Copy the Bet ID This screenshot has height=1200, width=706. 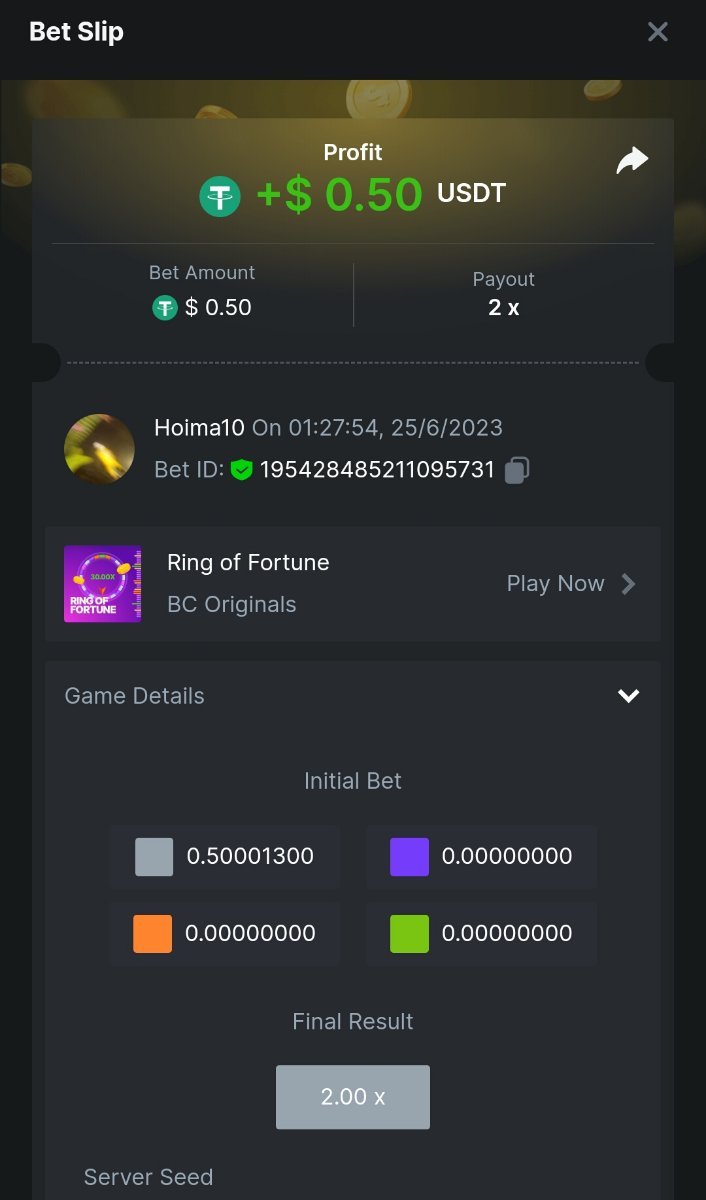(x=517, y=470)
